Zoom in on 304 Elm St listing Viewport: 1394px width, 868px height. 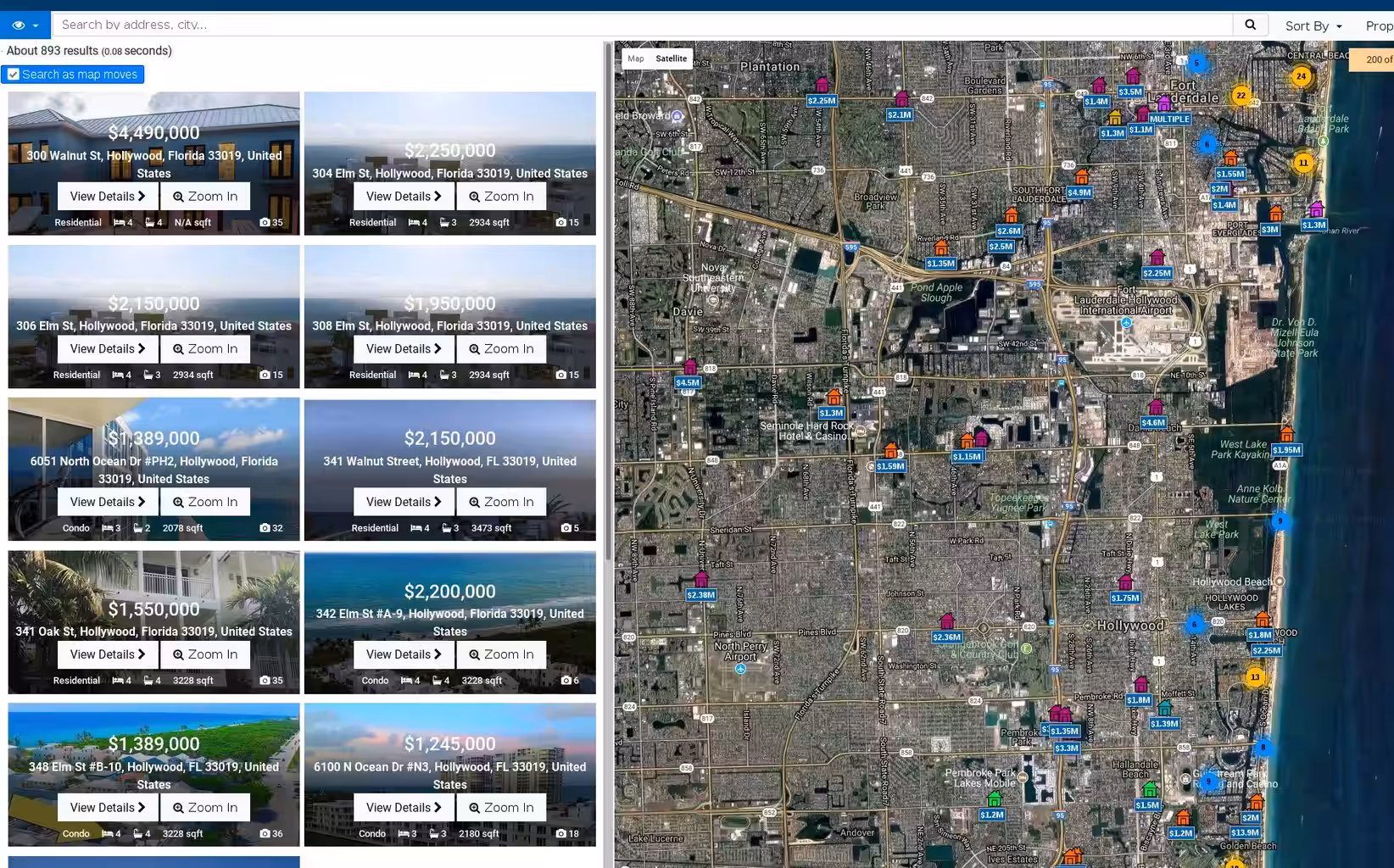(x=501, y=196)
